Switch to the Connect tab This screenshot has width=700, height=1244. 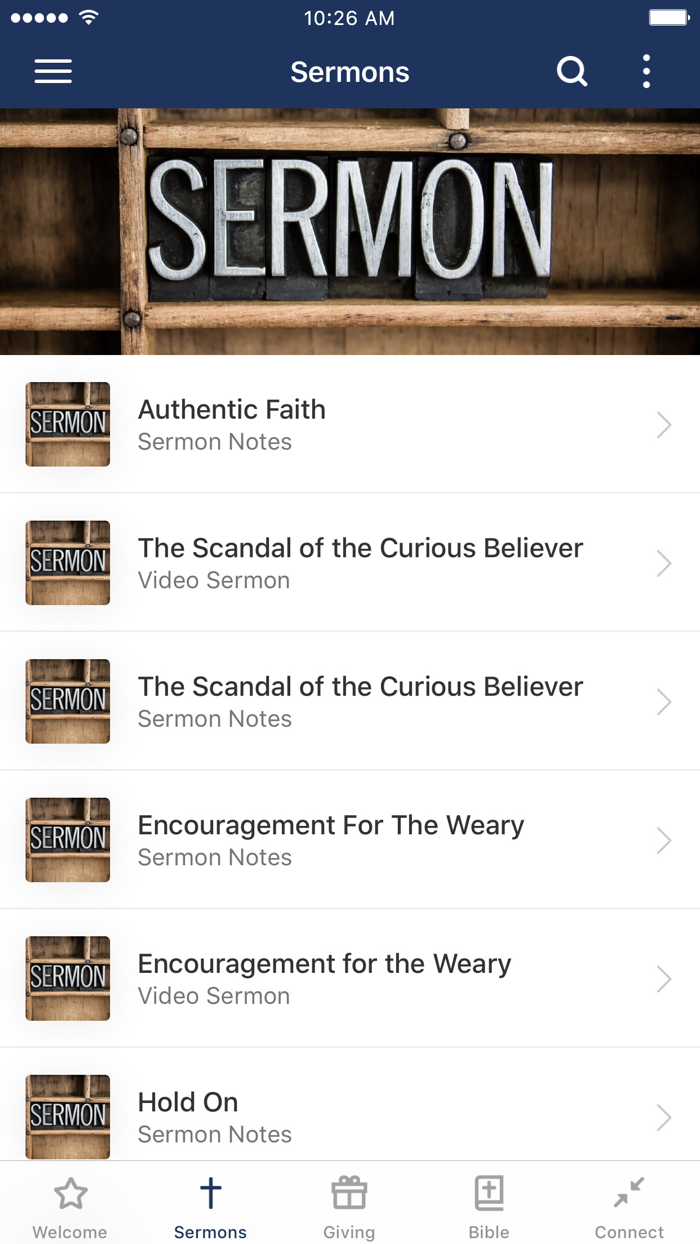[629, 1206]
